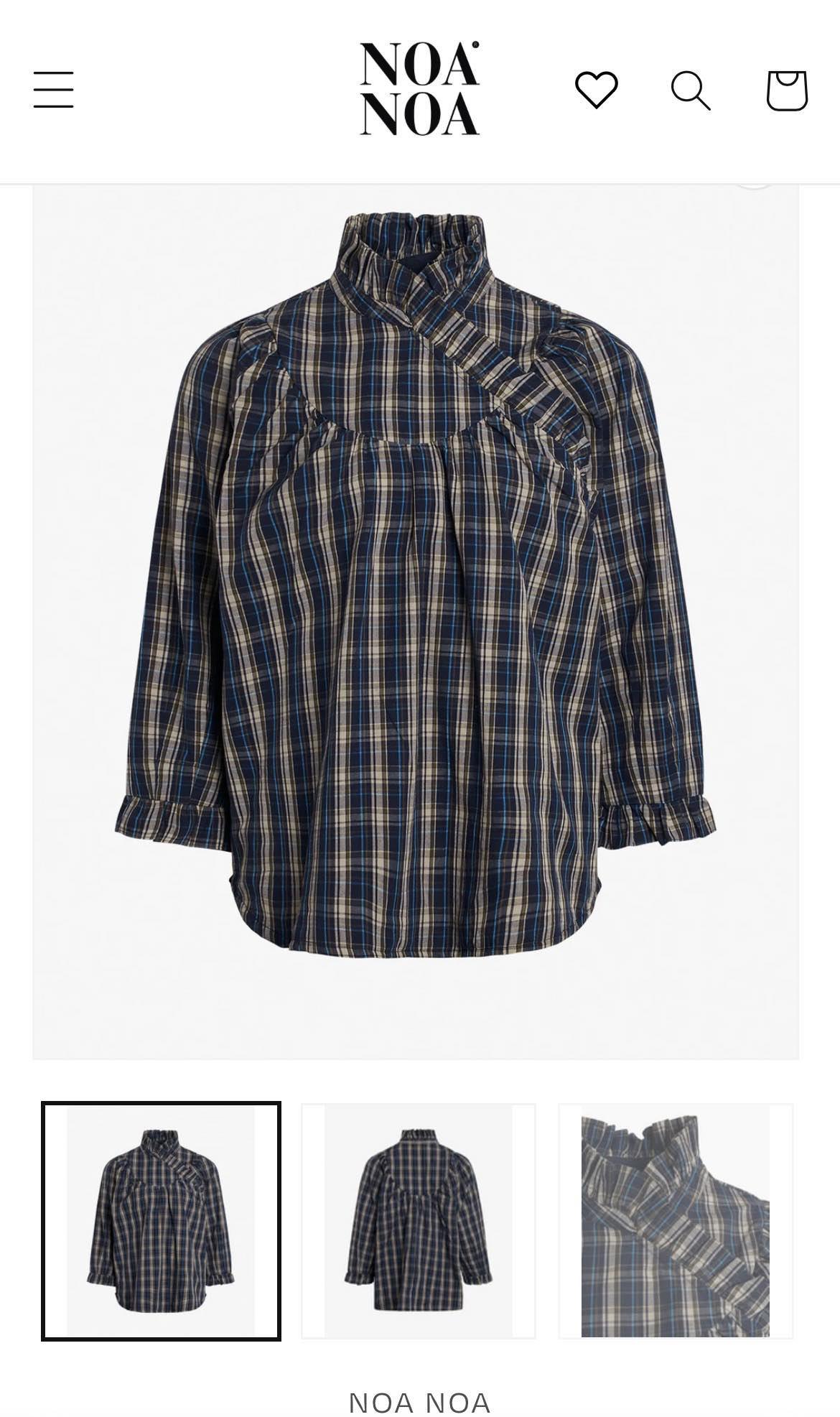This screenshot has width=840, height=1417.
Task: Select the front view thumbnail
Action: pos(161,1221)
